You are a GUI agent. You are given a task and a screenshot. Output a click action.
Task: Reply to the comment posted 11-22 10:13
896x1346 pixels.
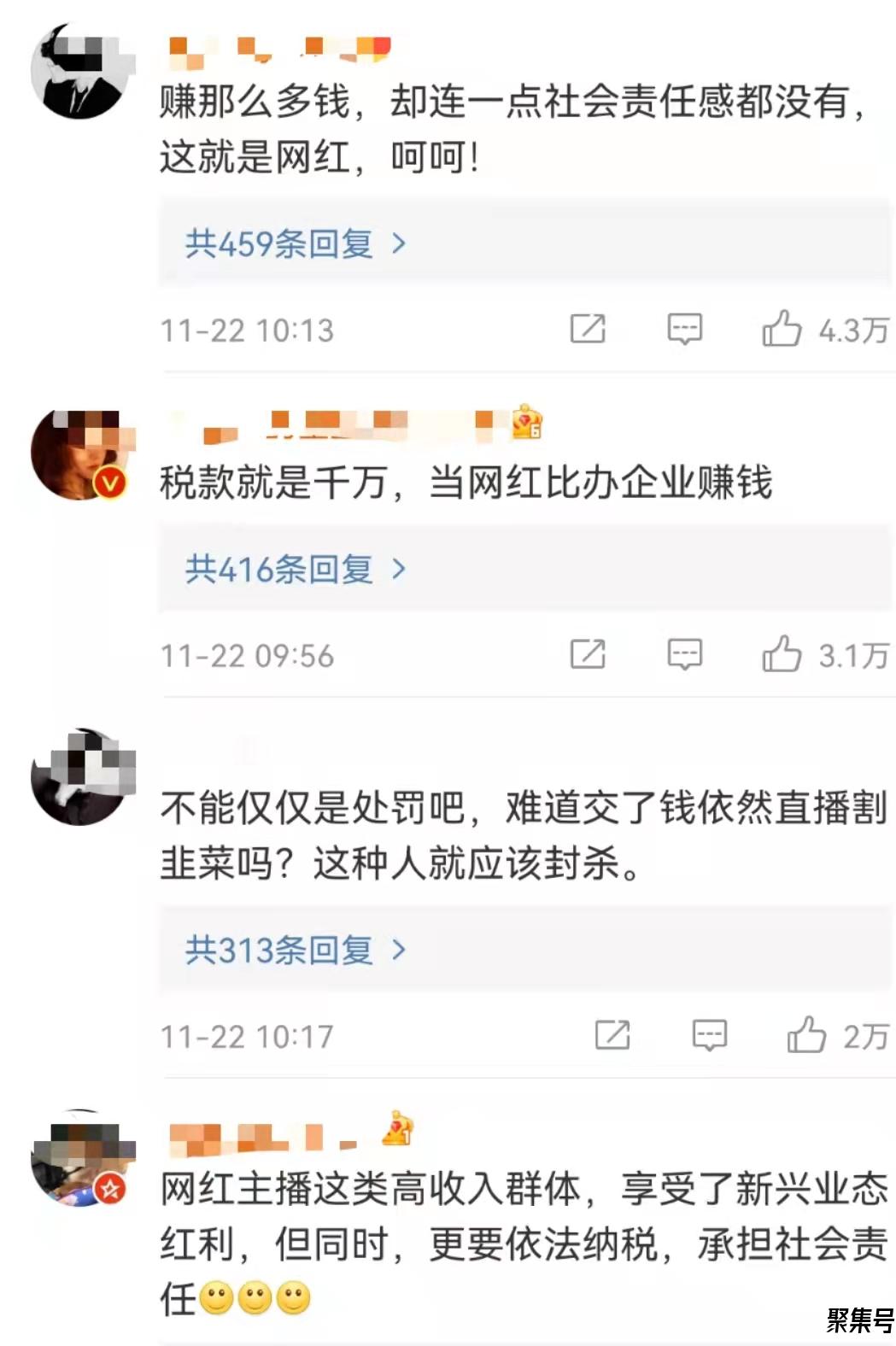(684, 329)
